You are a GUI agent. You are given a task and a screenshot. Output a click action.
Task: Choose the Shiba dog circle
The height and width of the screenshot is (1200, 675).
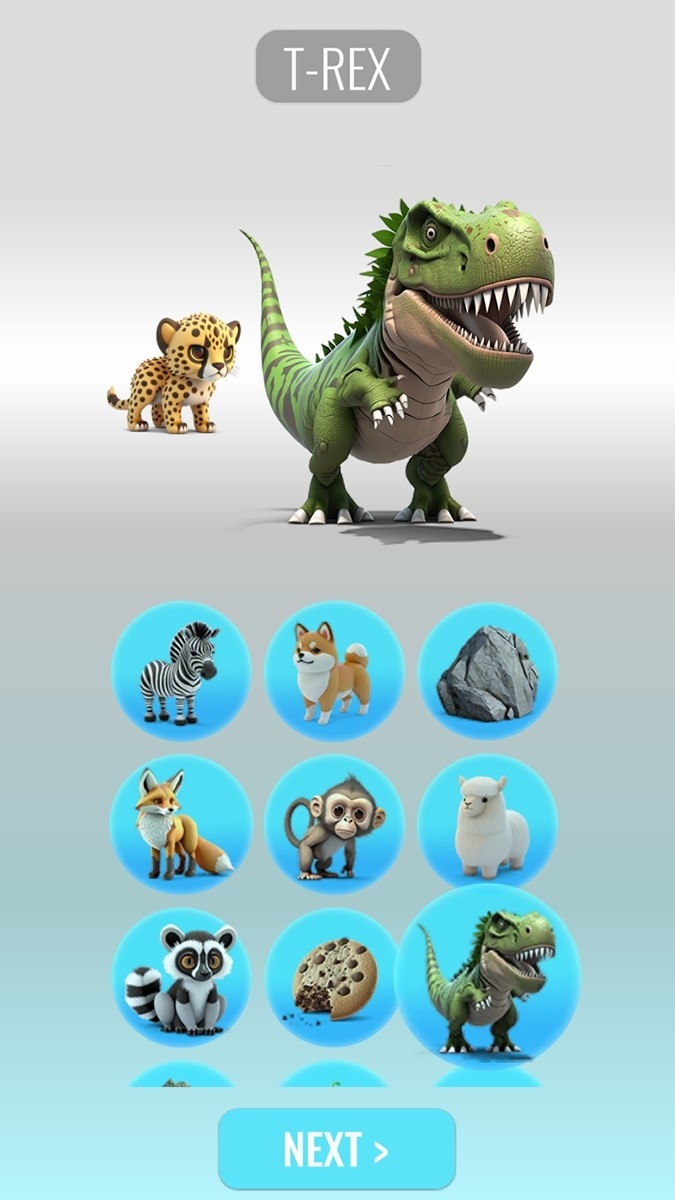pos(334,671)
